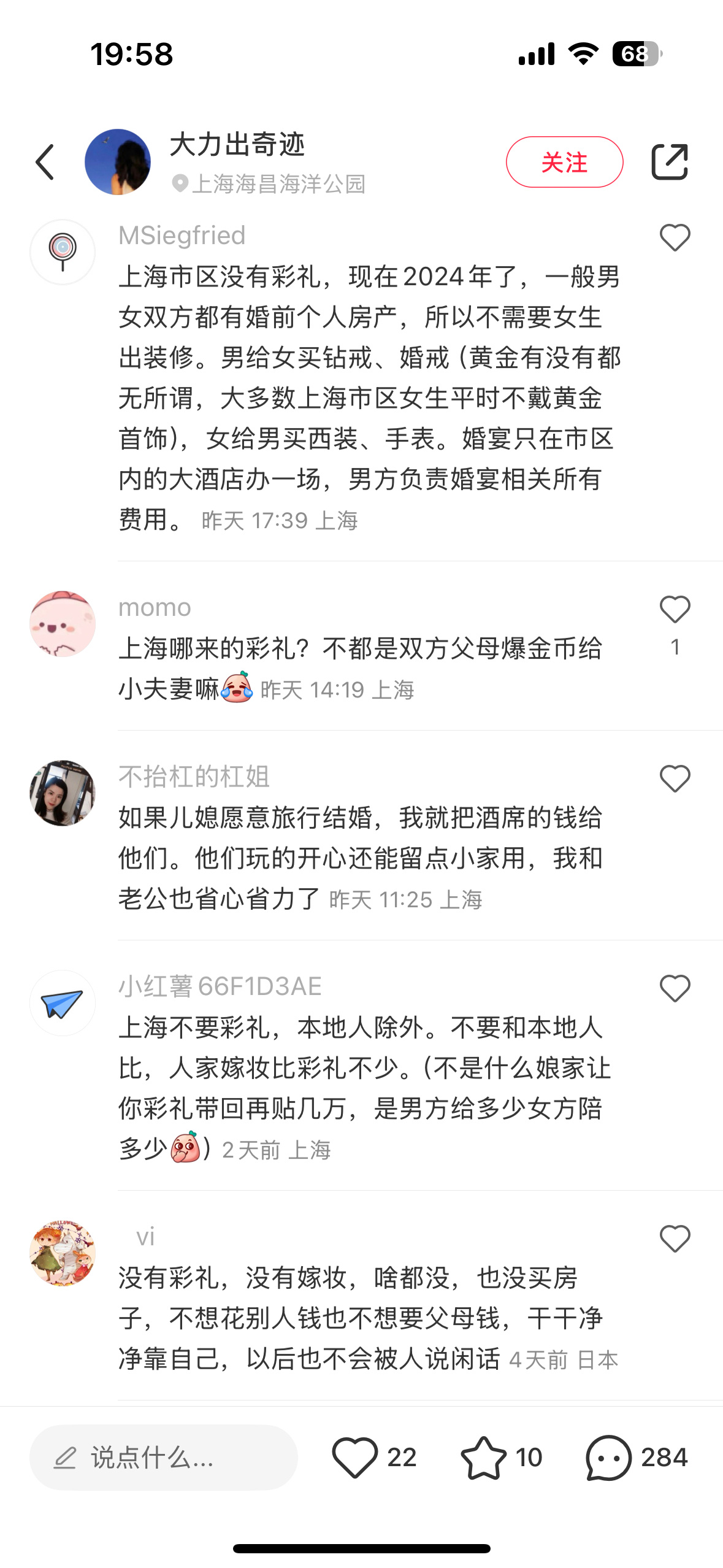Like MSiegfried's comment
This screenshot has height=1568, width=723.
675,238
